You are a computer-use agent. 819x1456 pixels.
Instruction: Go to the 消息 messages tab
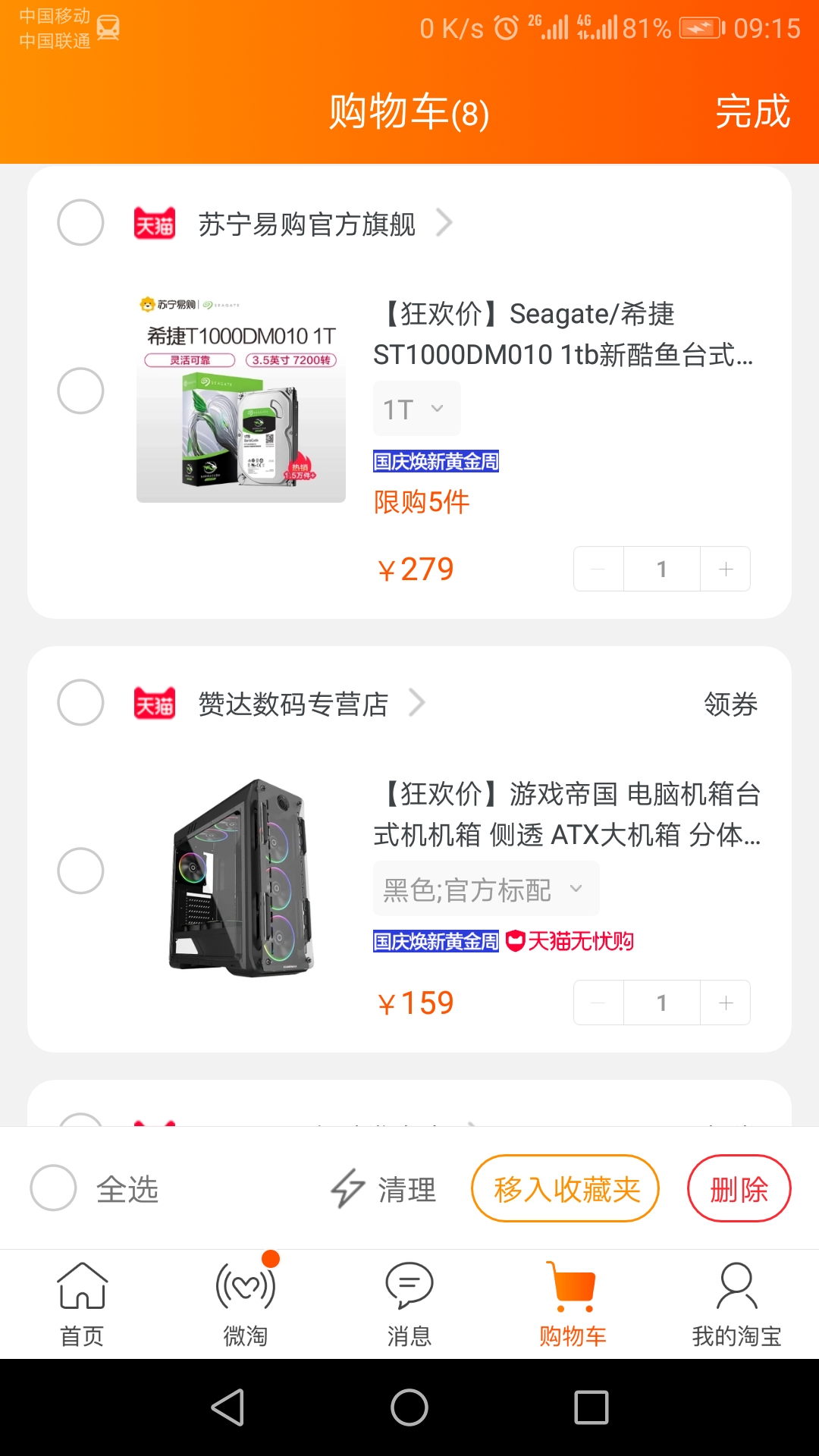coord(409,1304)
